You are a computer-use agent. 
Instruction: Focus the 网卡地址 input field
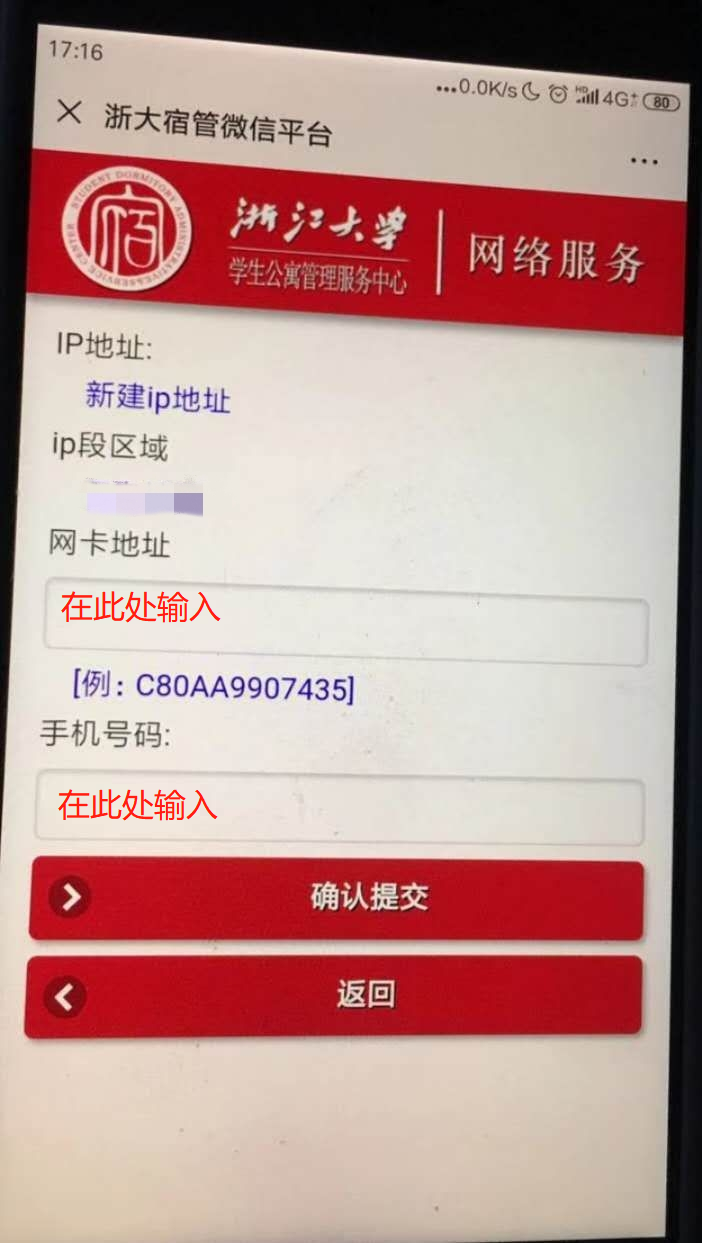click(346, 628)
